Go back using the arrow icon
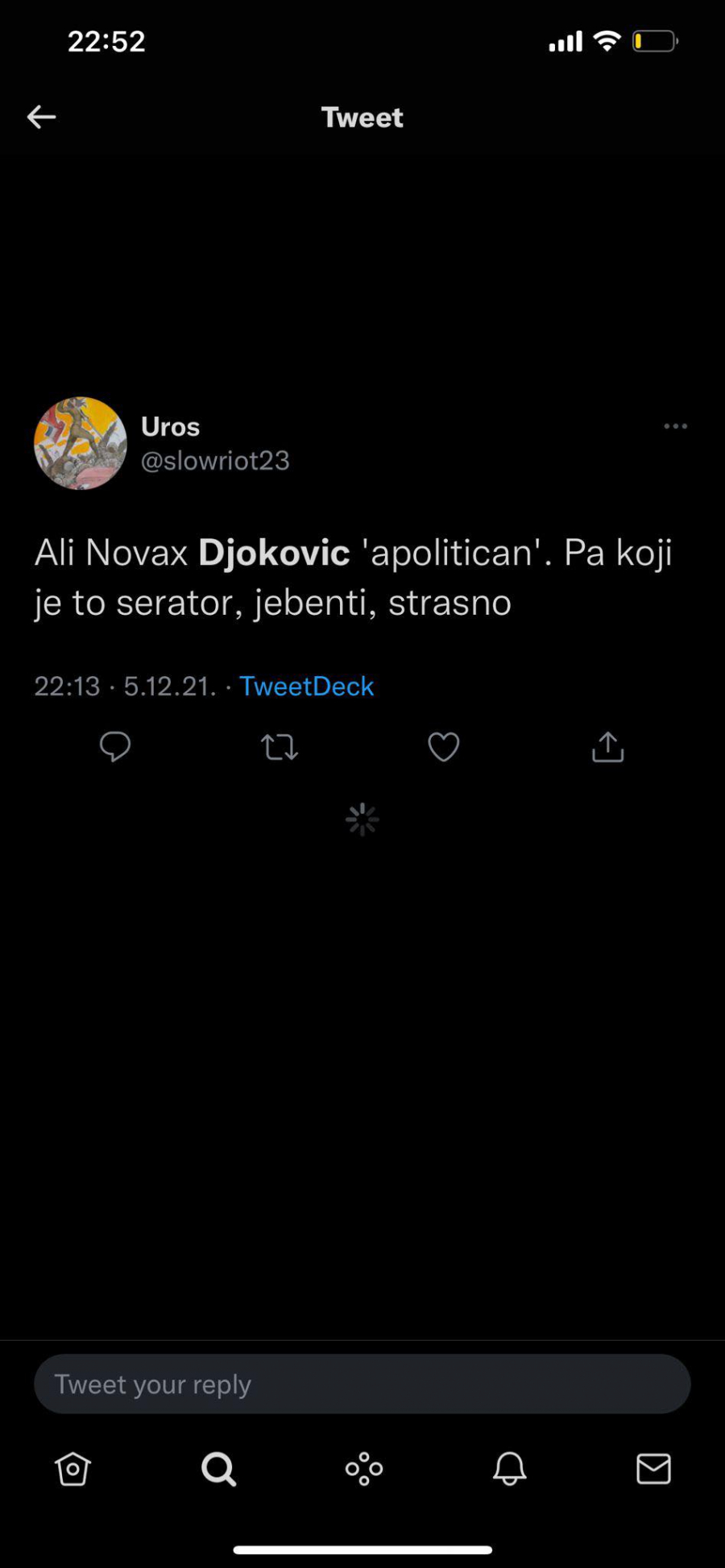The image size is (725, 1568). [x=41, y=118]
